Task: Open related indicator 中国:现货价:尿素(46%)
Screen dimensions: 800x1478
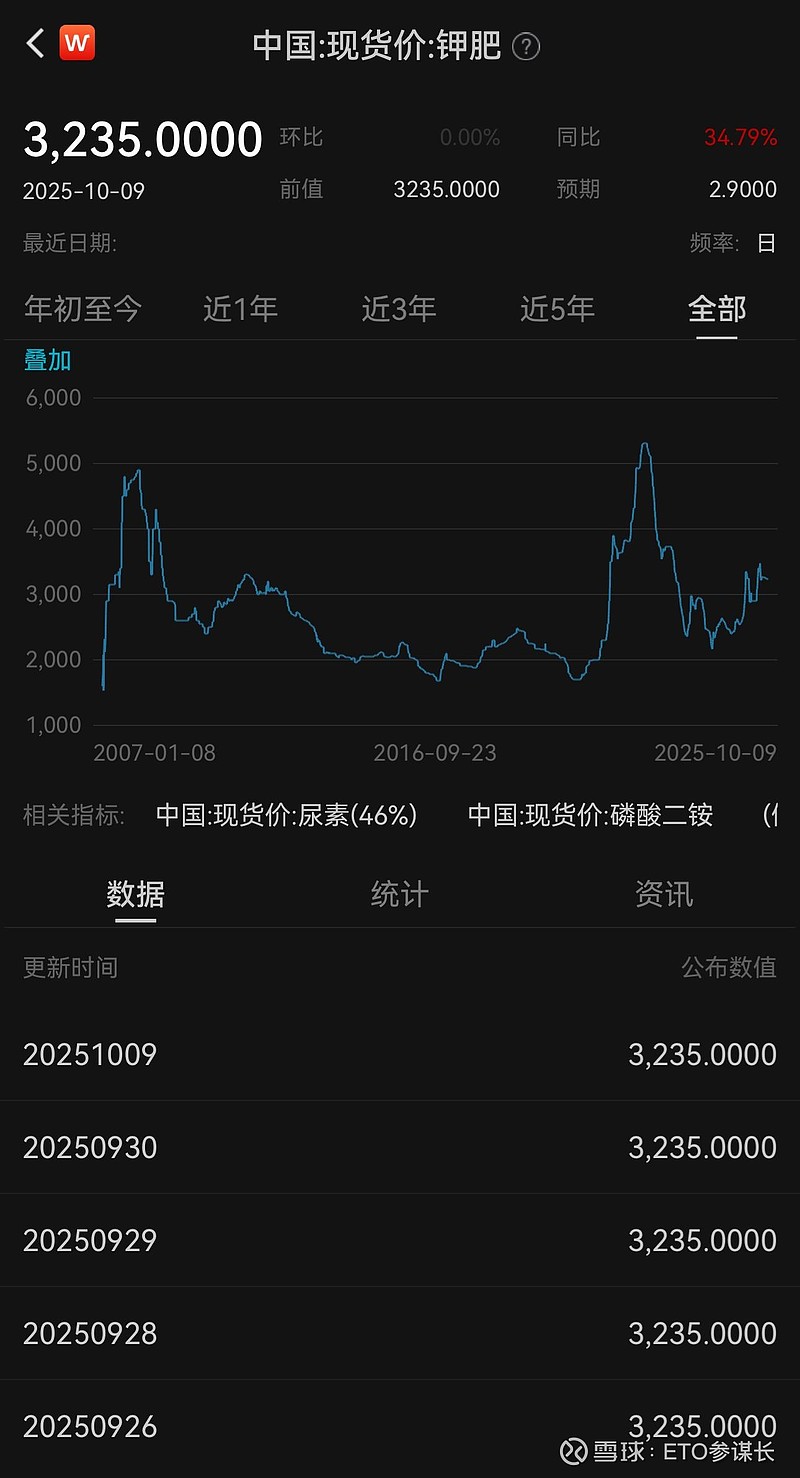Action: click(x=286, y=815)
